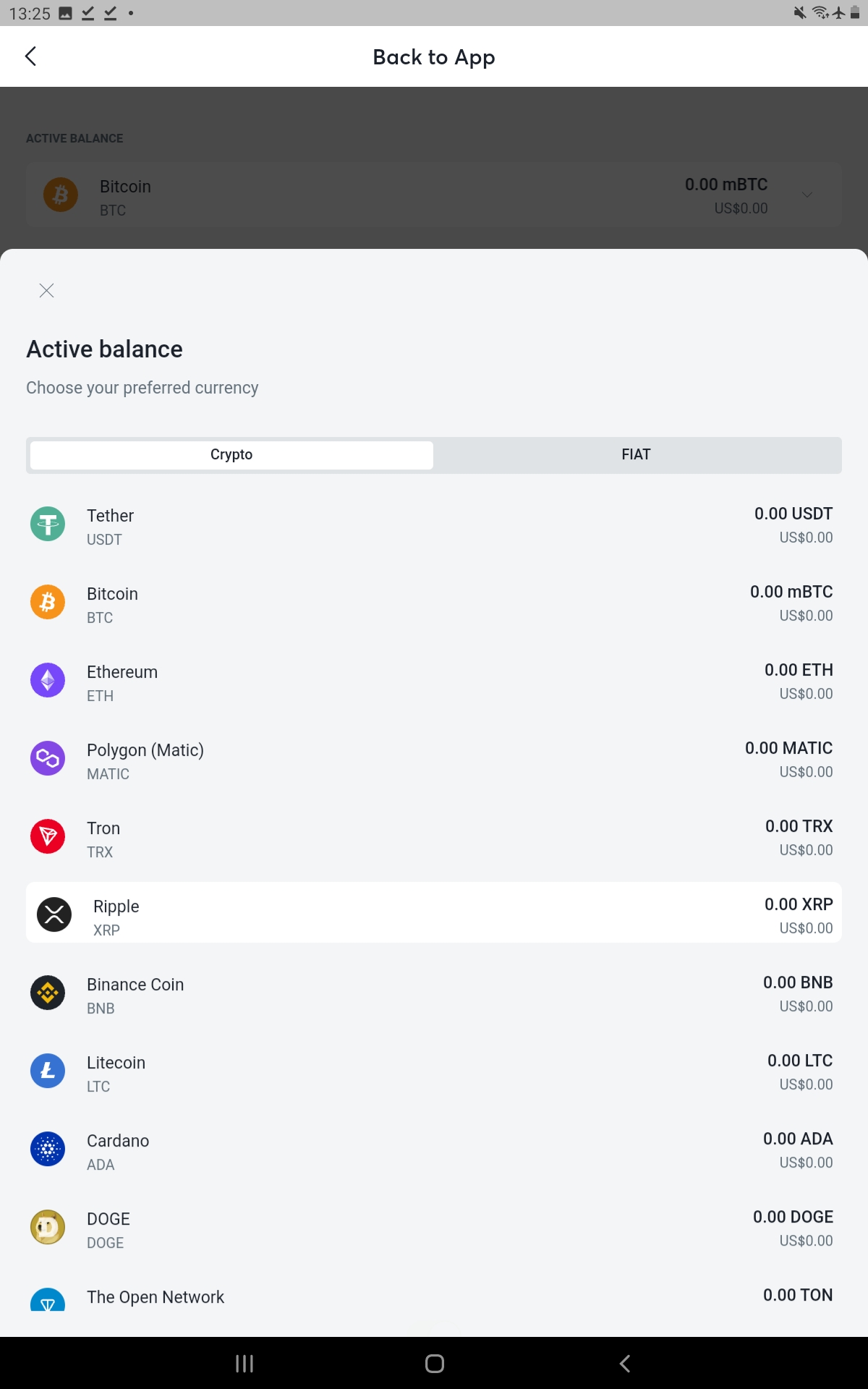Select the Crypto tab
Screen dimensions: 868x1389
(x=231, y=454)
